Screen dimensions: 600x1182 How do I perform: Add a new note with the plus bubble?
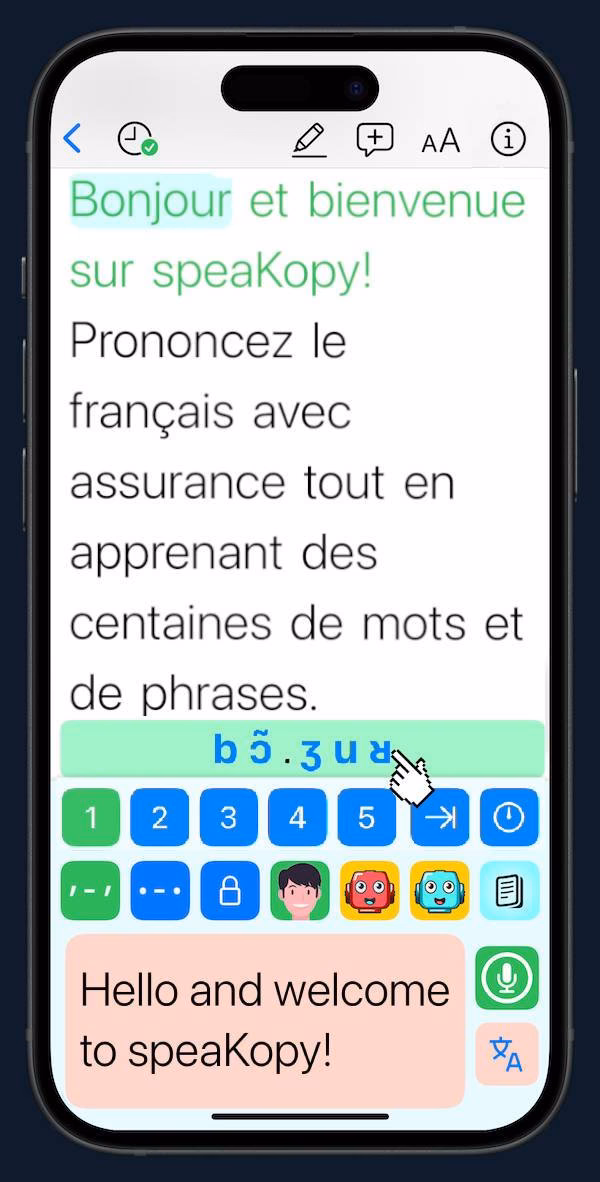tap(375, 140)
